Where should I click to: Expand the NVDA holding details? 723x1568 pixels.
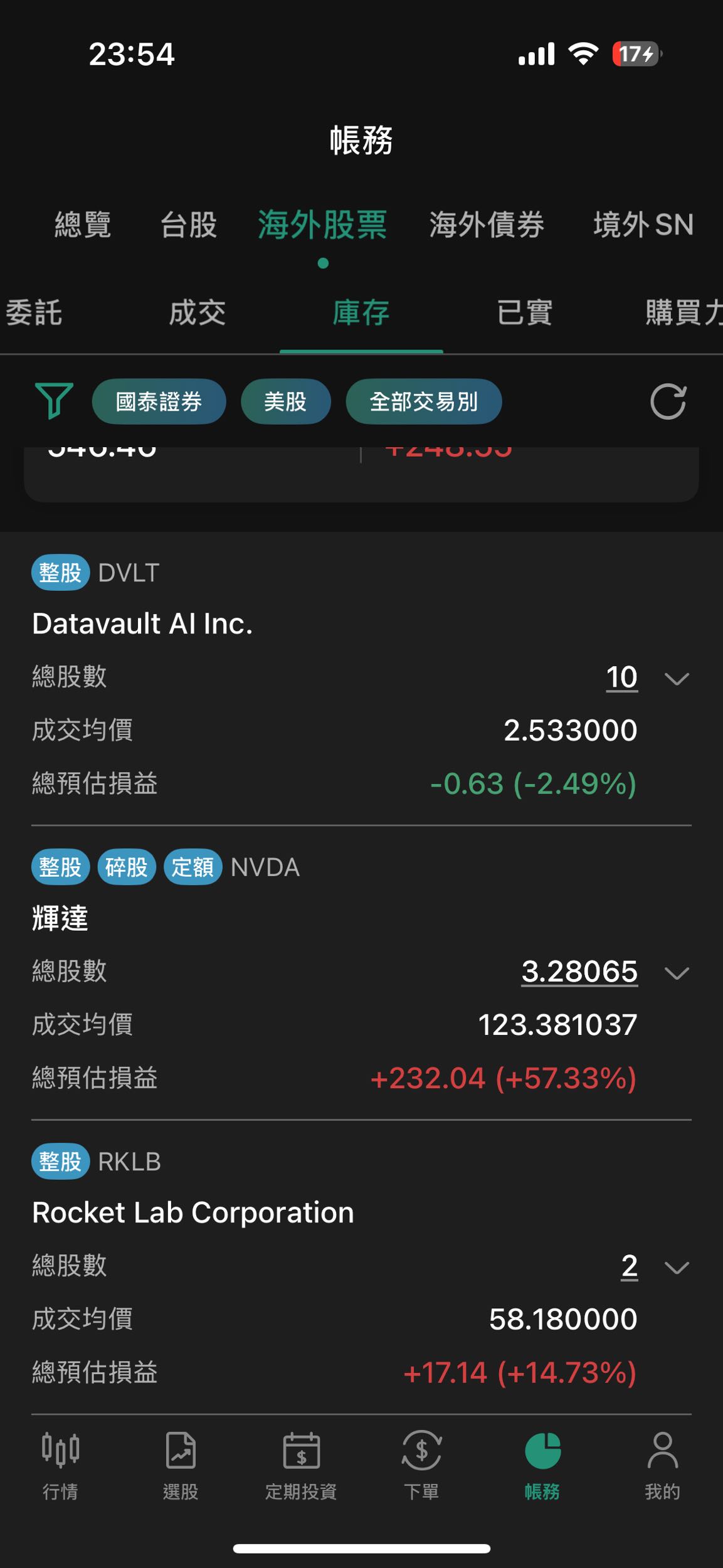coord(677,973)
